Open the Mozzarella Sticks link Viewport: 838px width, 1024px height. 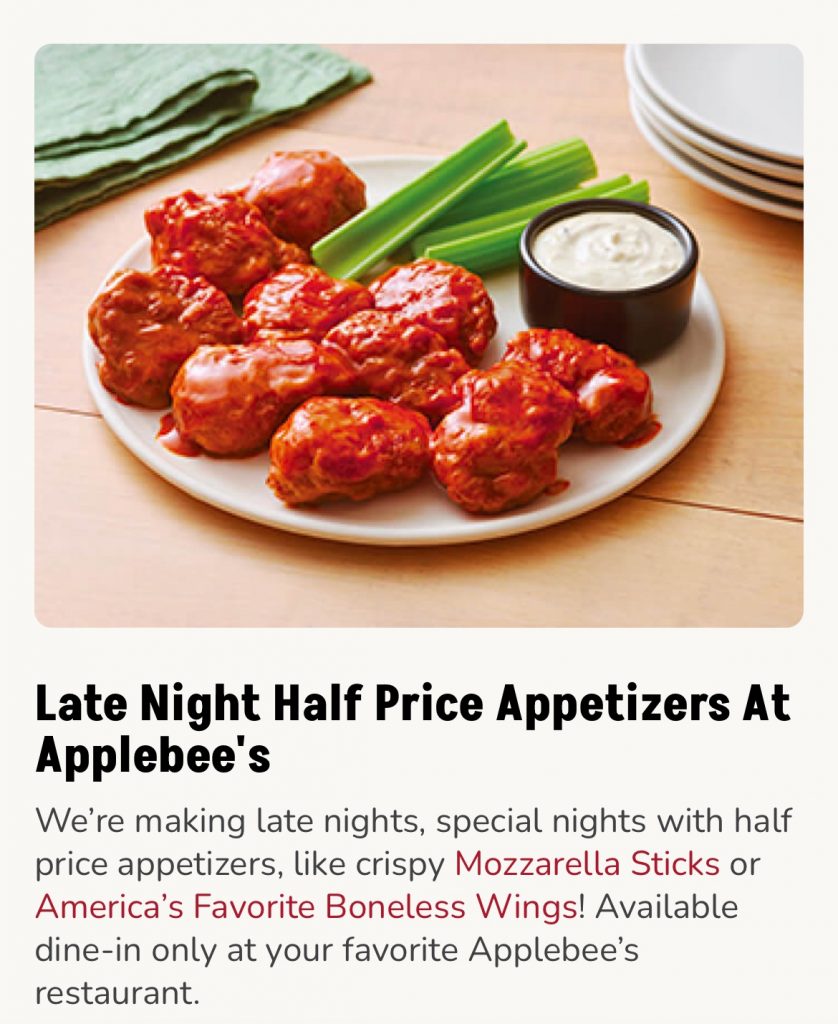click(x=587, y=863)
